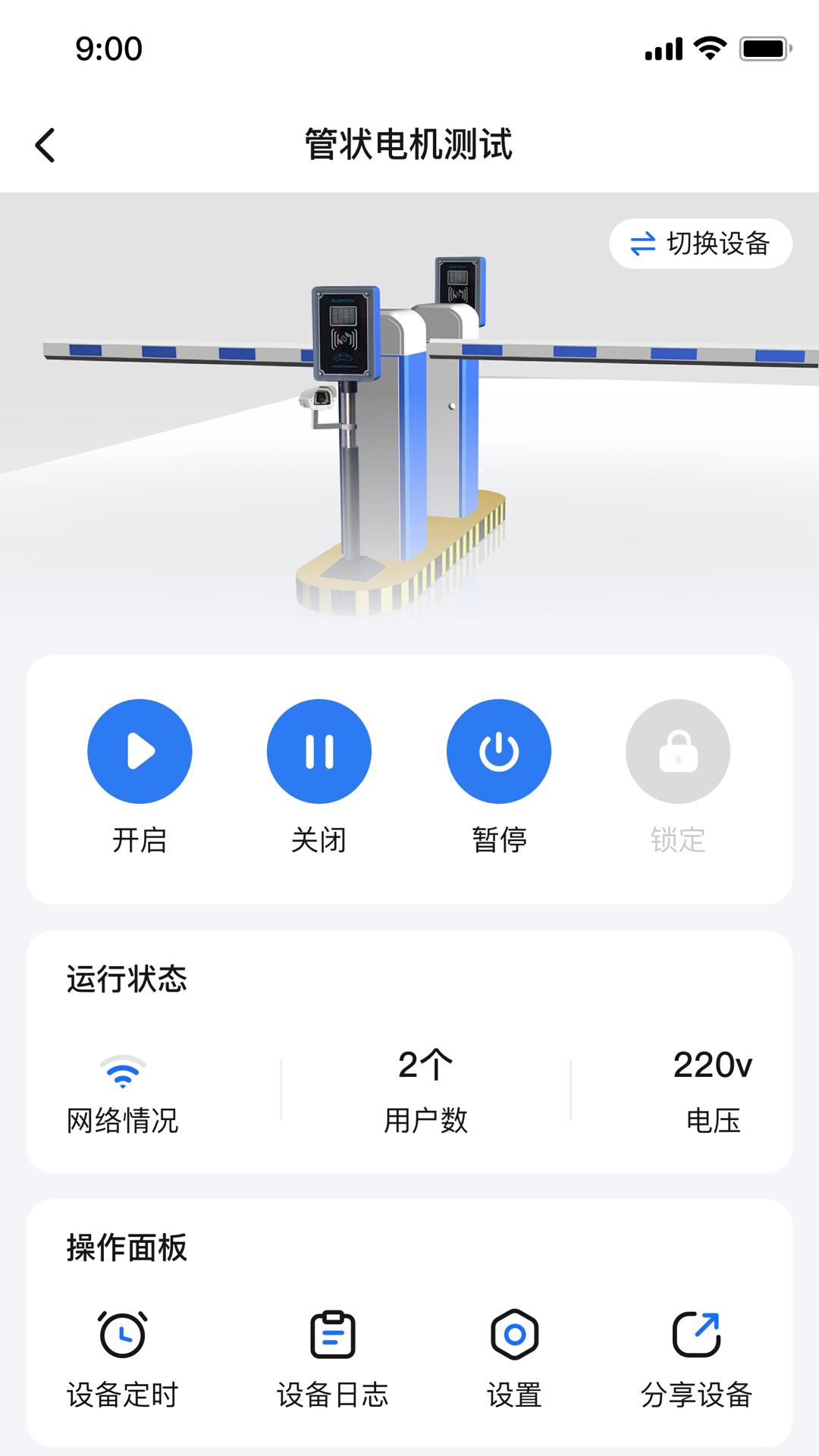The image size is (819, 1456).
Task: Open 设备定时 device timer
Action: click(122, 1357)
